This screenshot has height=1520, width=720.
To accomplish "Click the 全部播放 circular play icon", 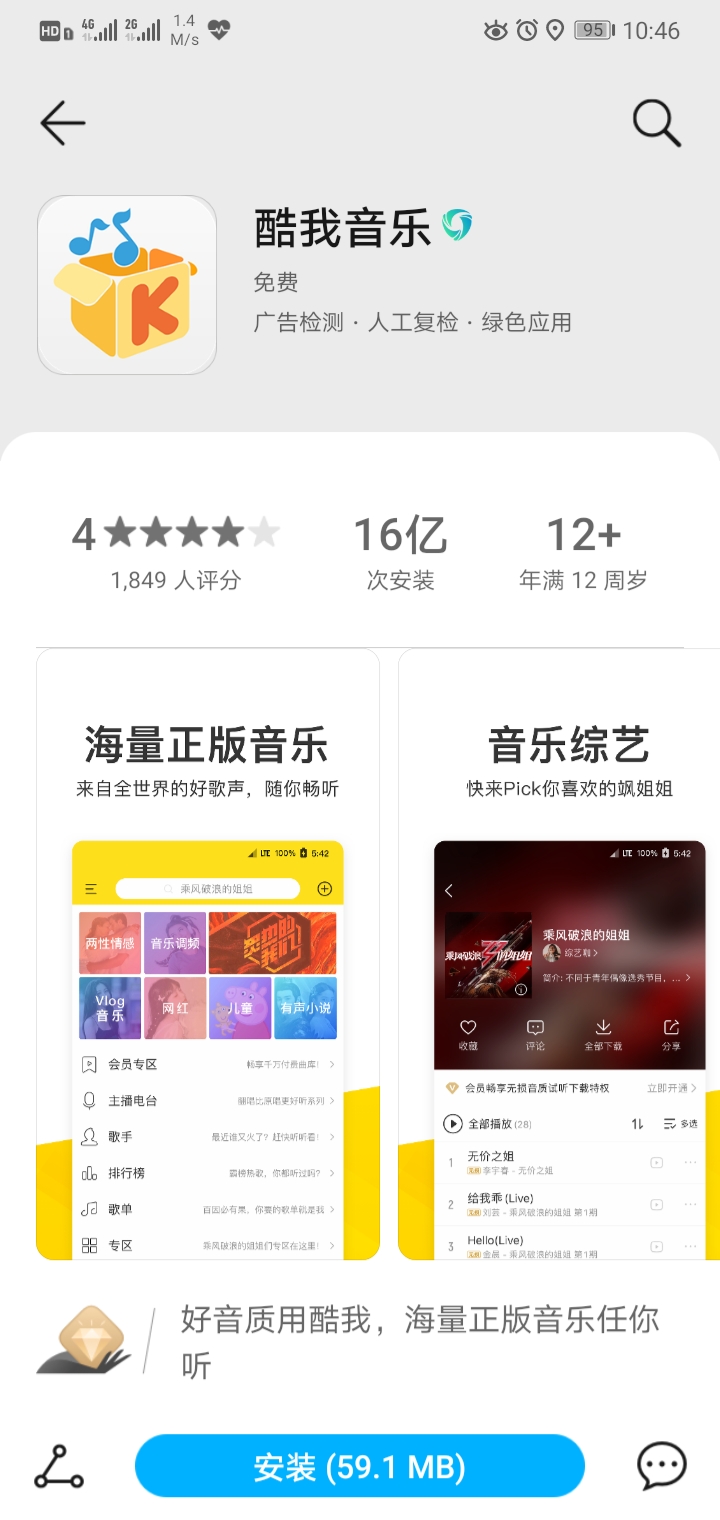I will pos(452,1122).
